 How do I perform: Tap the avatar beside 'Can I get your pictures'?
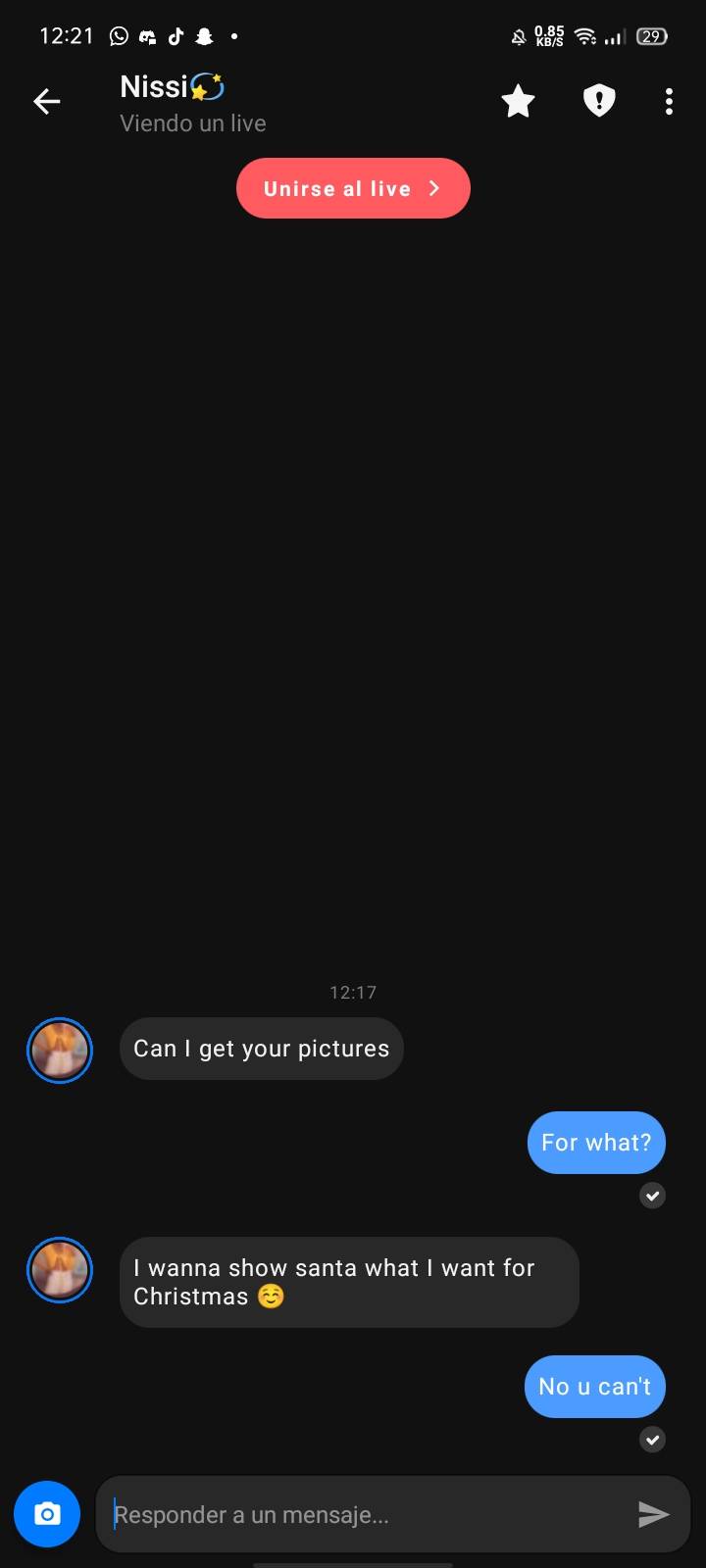pos(60,1051)
